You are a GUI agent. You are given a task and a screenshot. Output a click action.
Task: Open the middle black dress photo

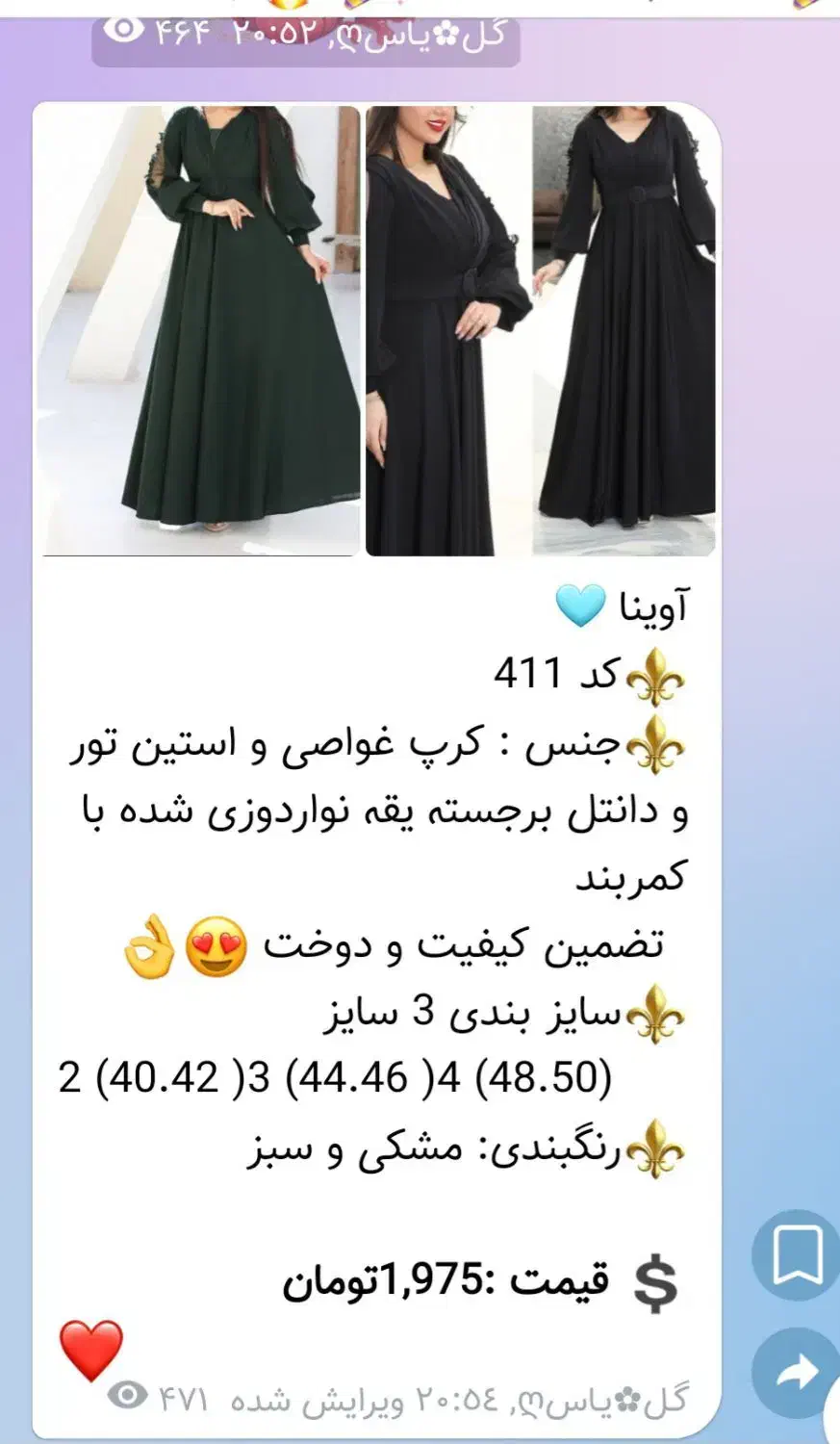click(x=447, y=332)
